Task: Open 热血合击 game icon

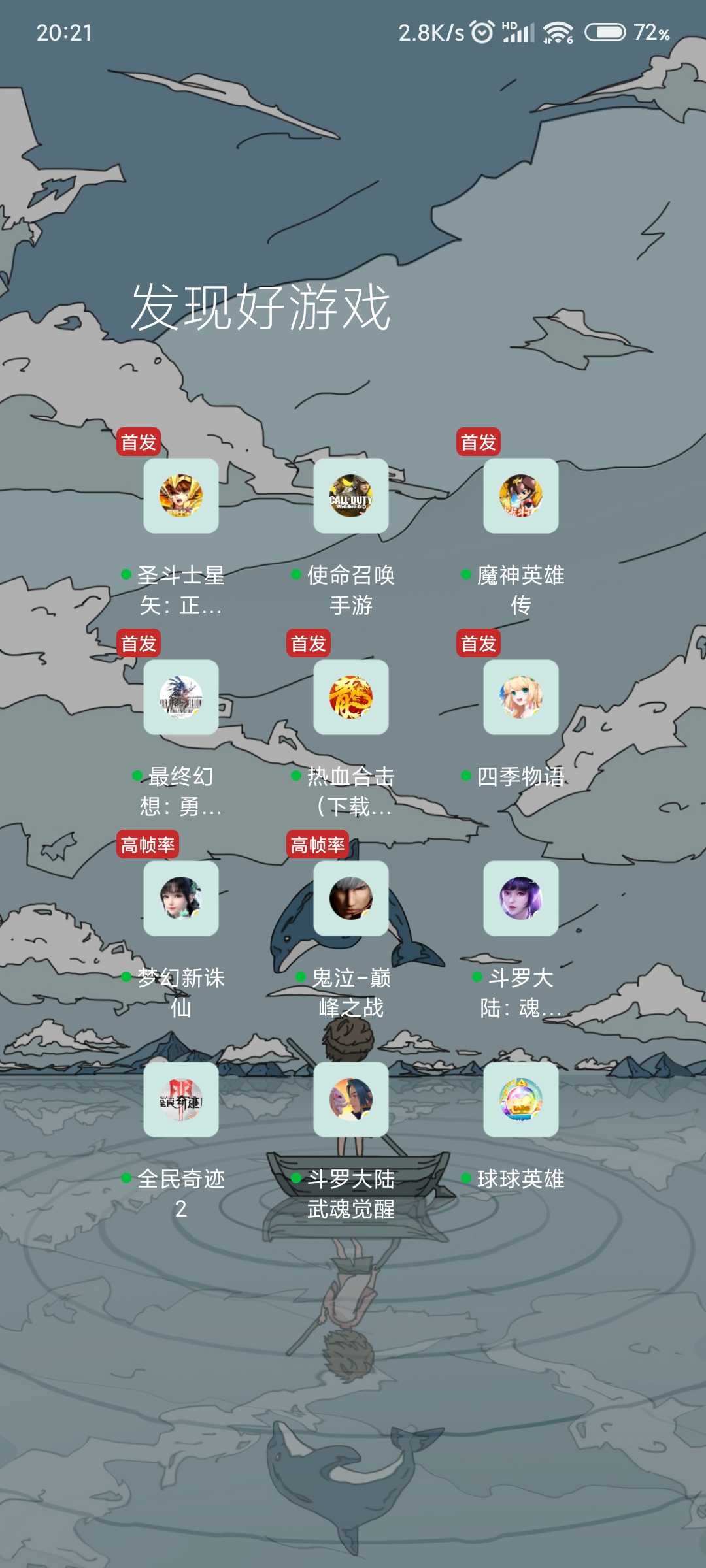Action: (351, 697)
